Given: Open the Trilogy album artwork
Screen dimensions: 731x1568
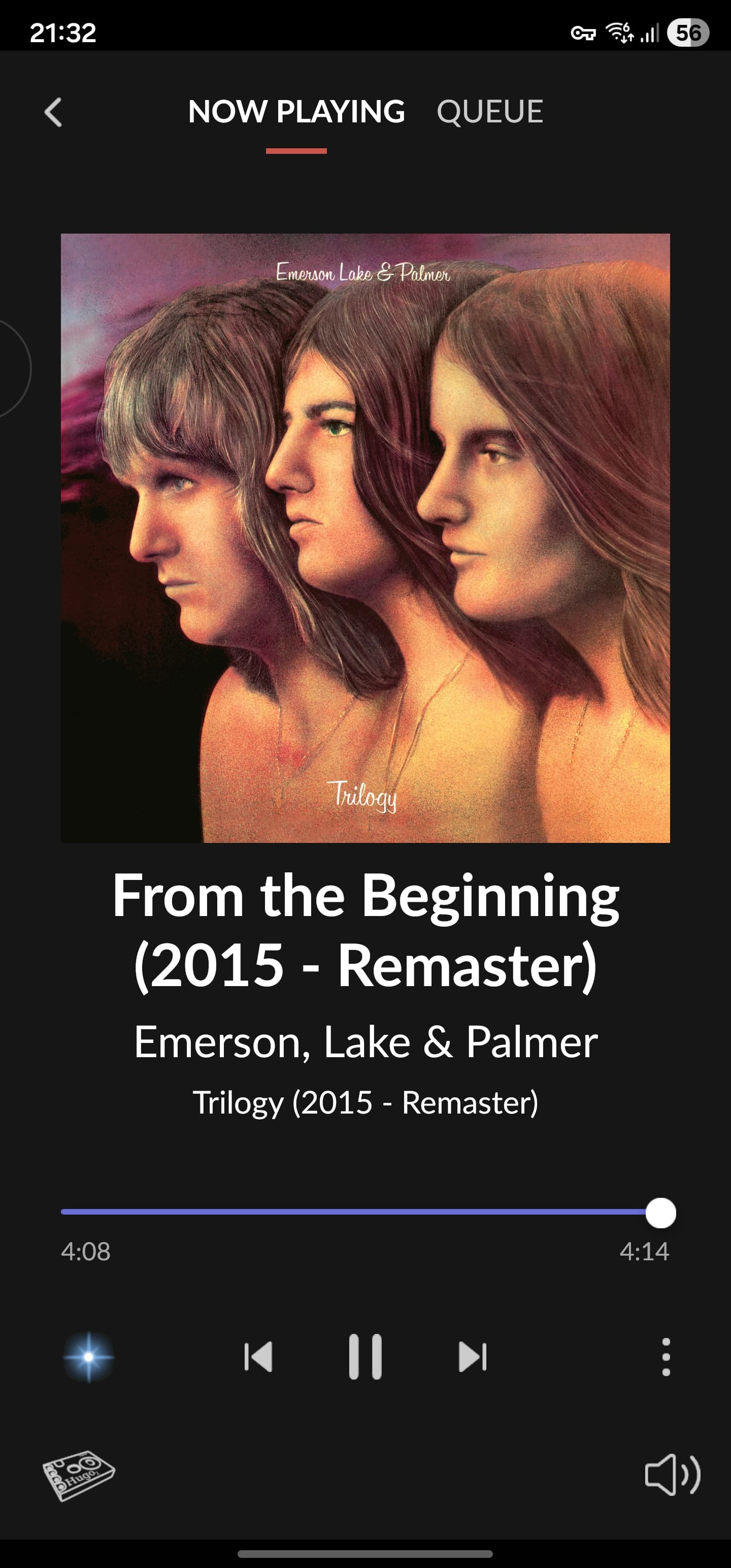Looking at the screenshot, I should pyautogui.click(x=365, y=538).
